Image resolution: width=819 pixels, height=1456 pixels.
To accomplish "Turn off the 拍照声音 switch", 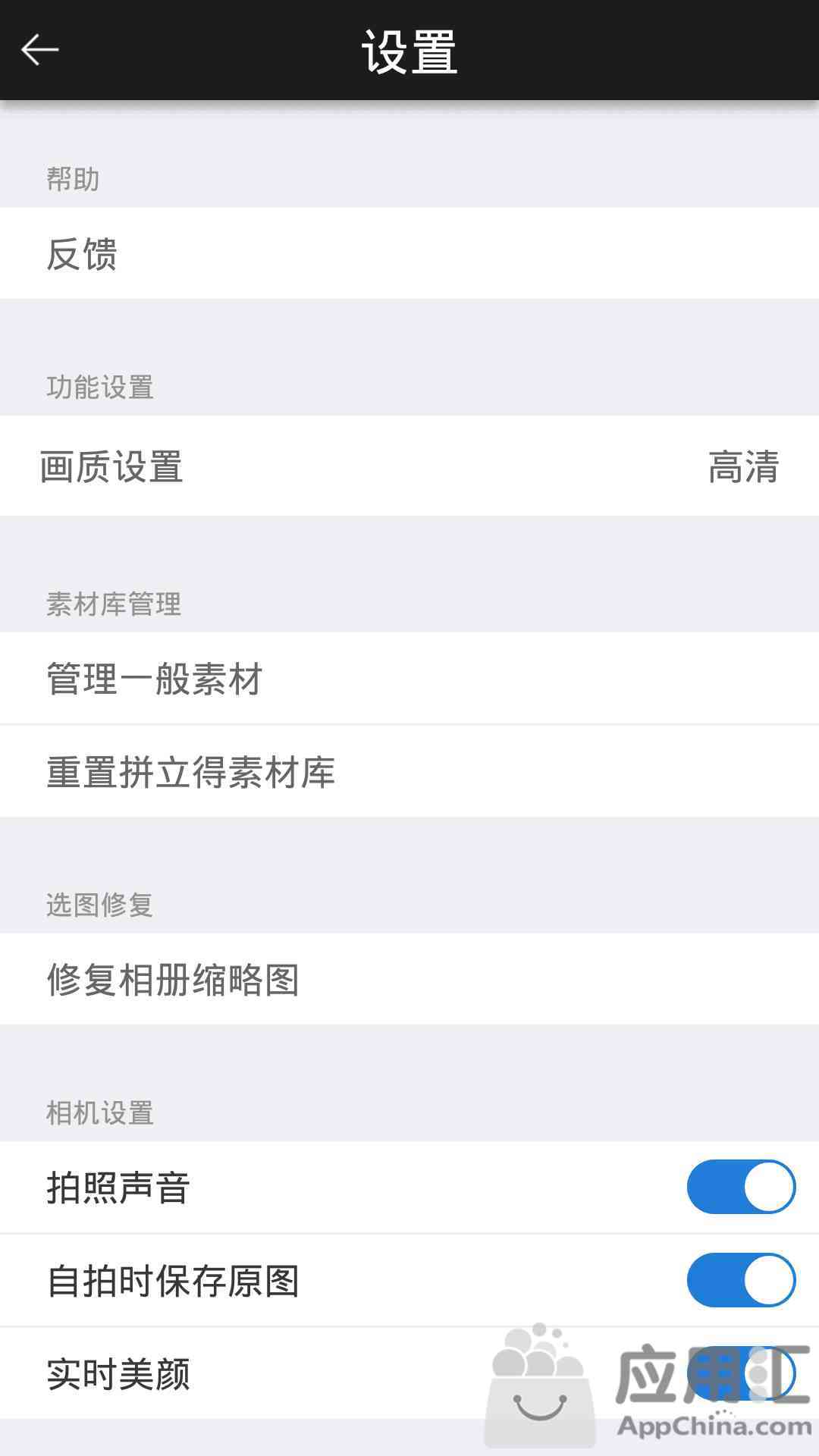I will 741,1187.
